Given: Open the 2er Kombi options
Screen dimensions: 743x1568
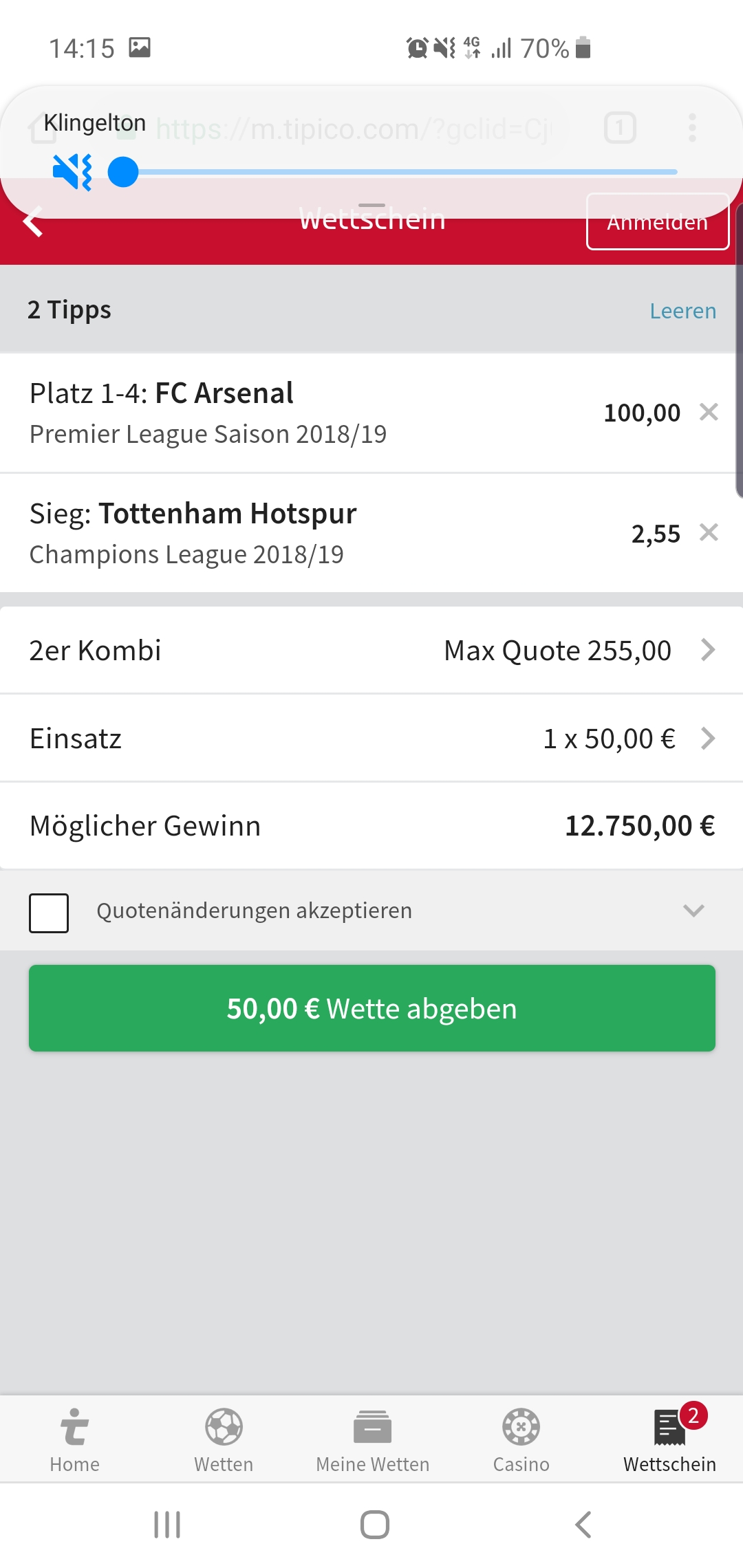Looking at the screenshot, I should (x=371, y=650).
